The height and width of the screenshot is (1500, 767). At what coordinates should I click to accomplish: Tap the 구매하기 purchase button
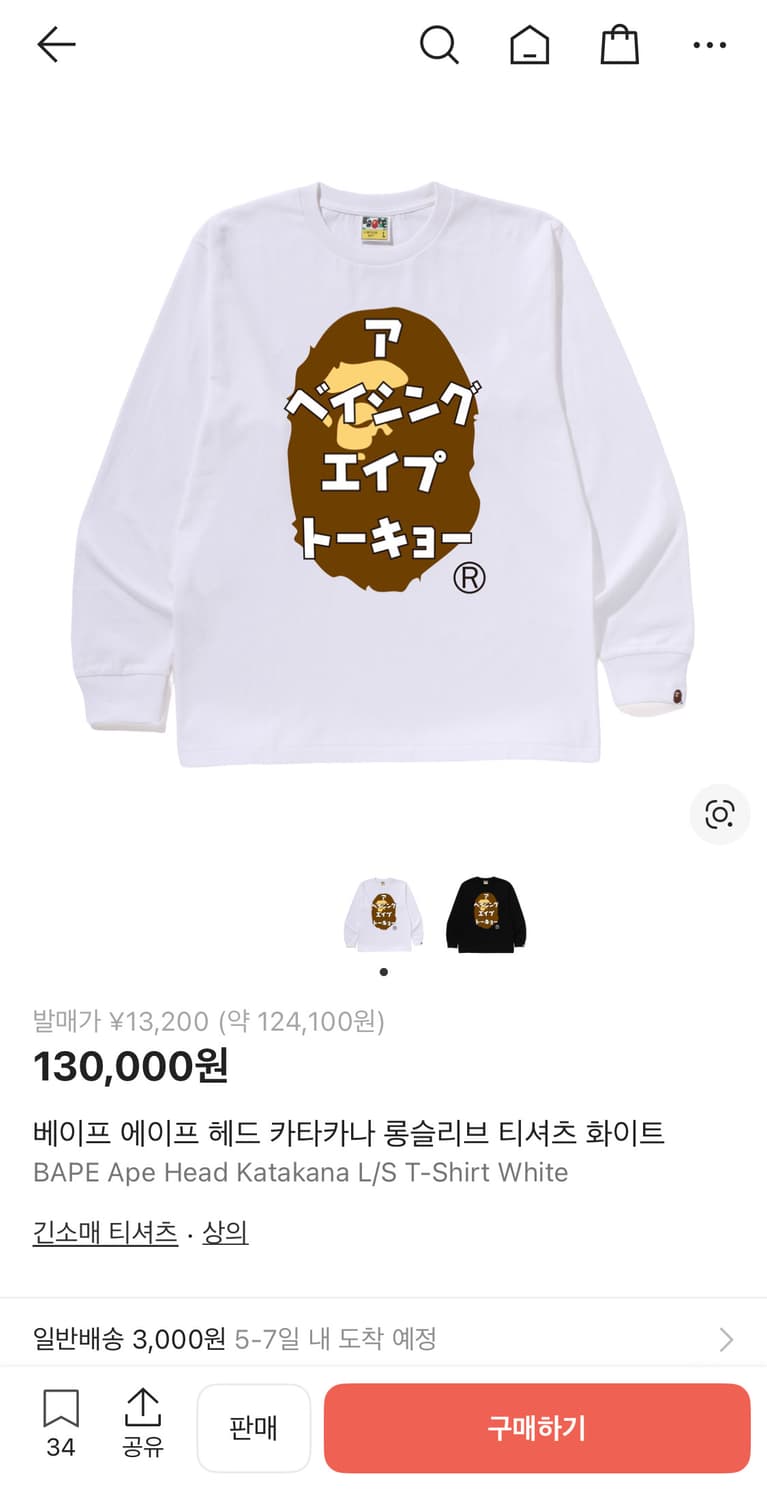point(537,1428)
